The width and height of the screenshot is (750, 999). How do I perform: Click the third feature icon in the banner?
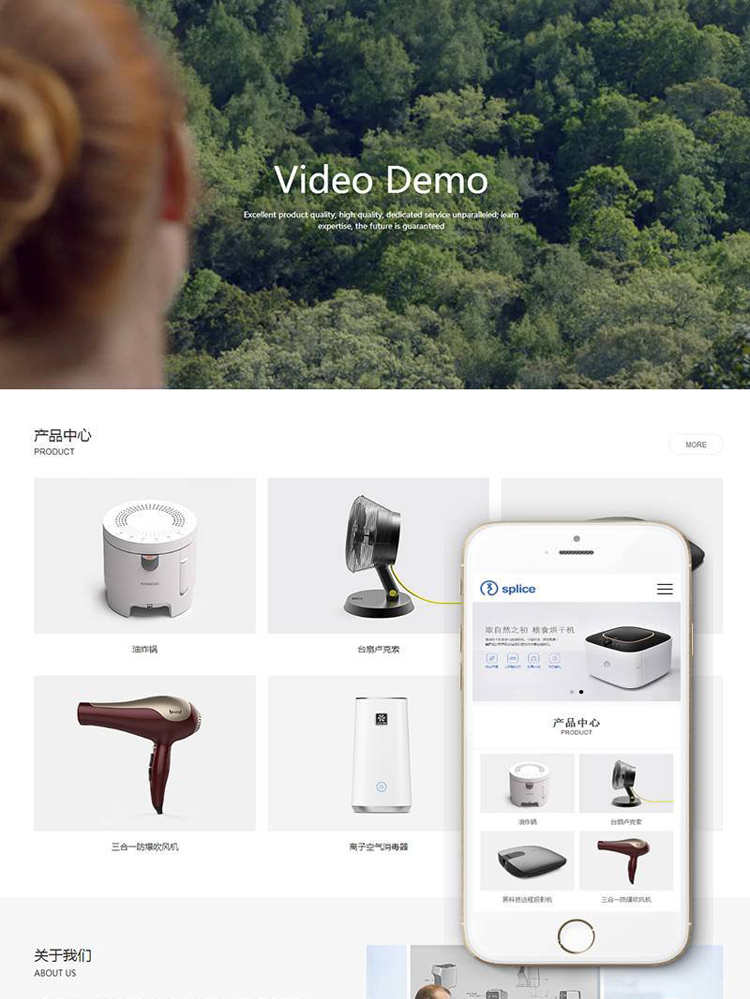pyautogui.click(x=532, y=659)
